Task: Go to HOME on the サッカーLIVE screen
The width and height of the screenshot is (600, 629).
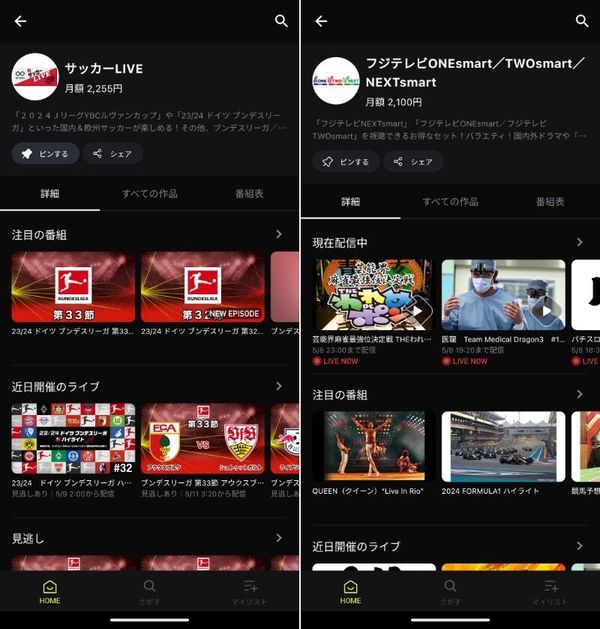Action: (x=50, y=592)
